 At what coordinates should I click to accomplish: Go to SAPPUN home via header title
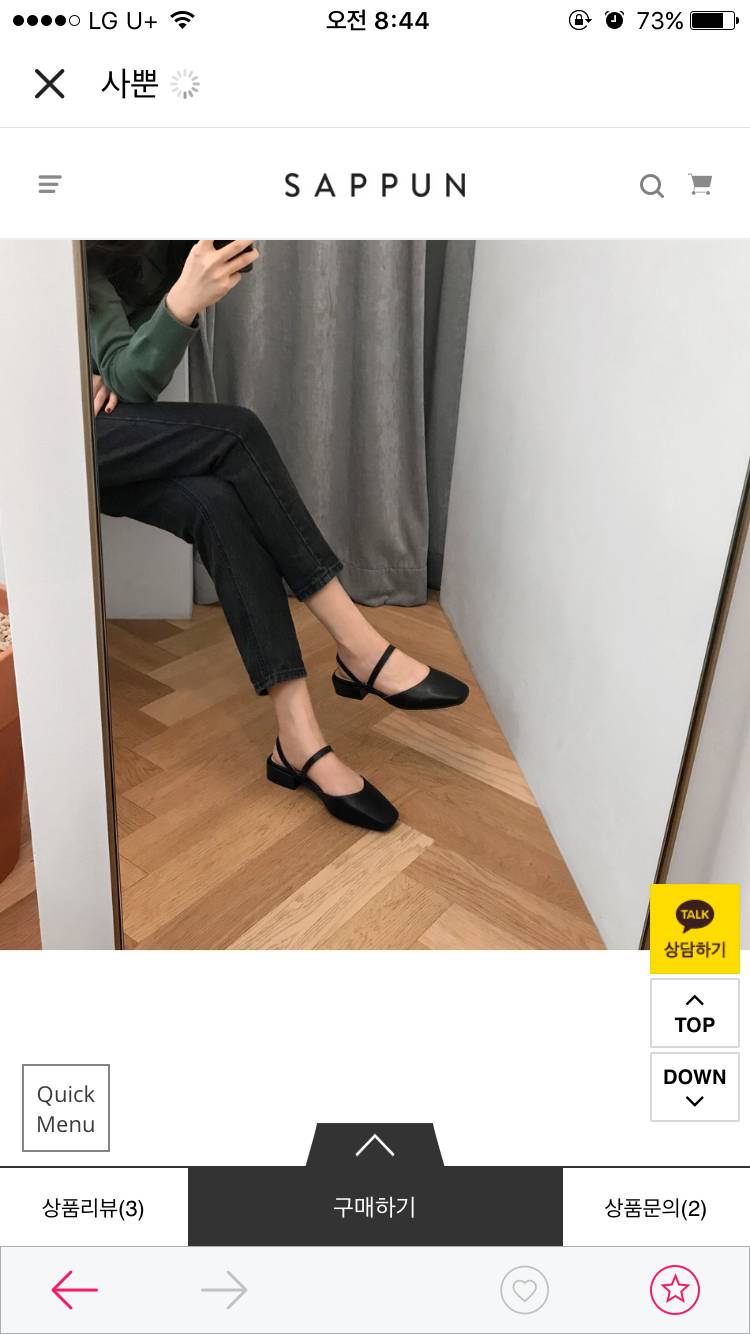point(374,186)
